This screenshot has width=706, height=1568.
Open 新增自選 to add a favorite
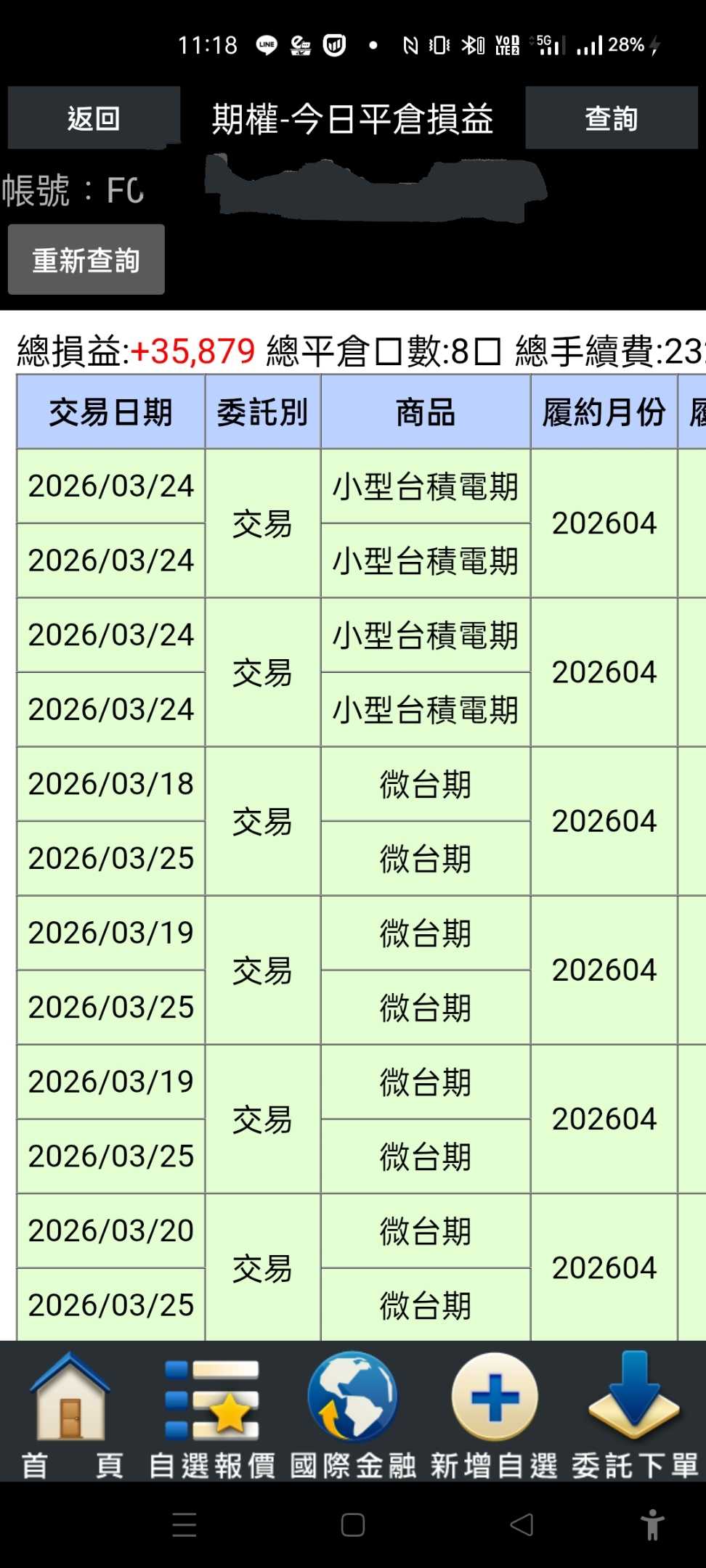pyautogui.click(x=494, y=1414)
